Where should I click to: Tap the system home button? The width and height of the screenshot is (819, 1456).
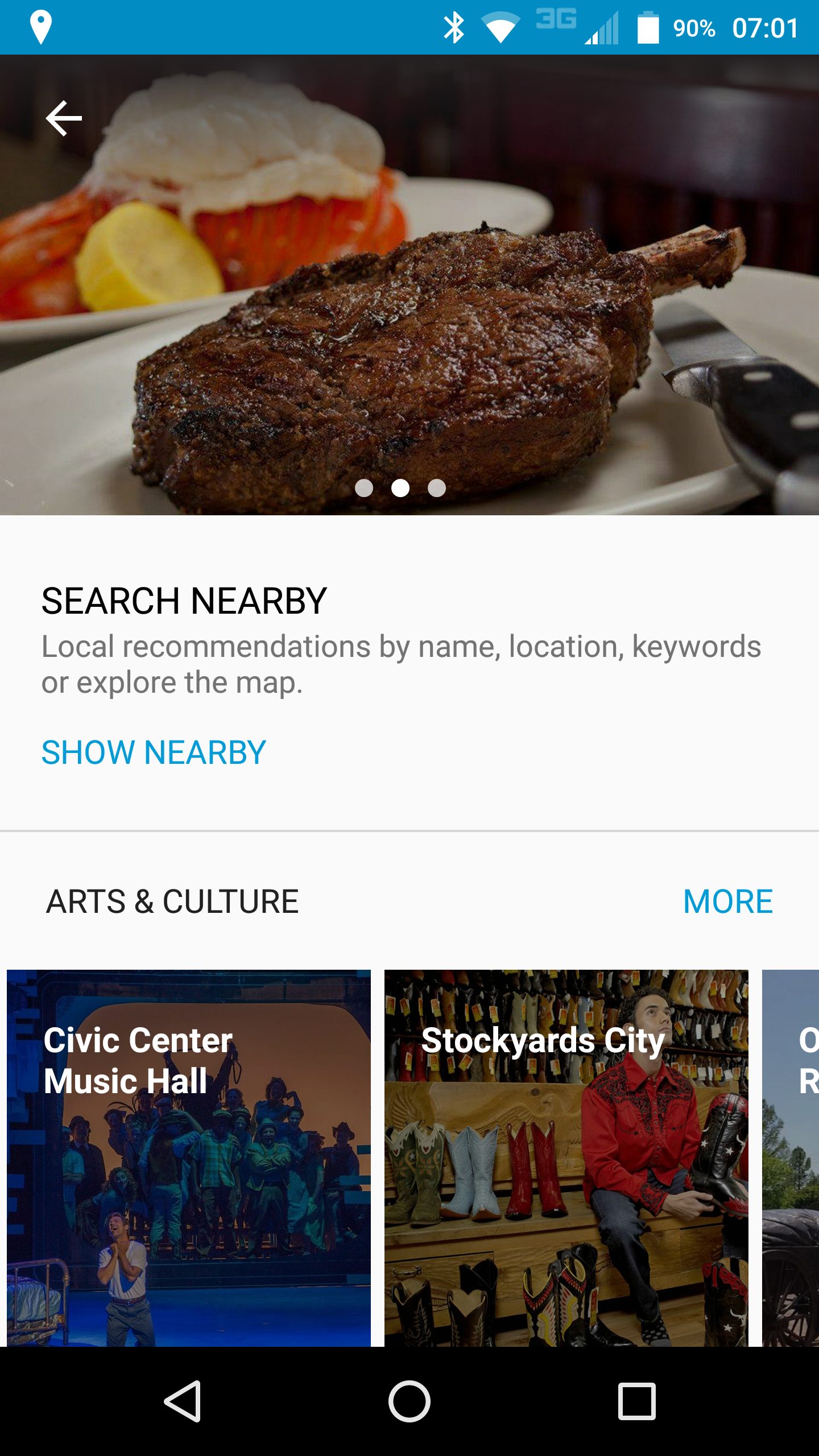point(409,1401)
